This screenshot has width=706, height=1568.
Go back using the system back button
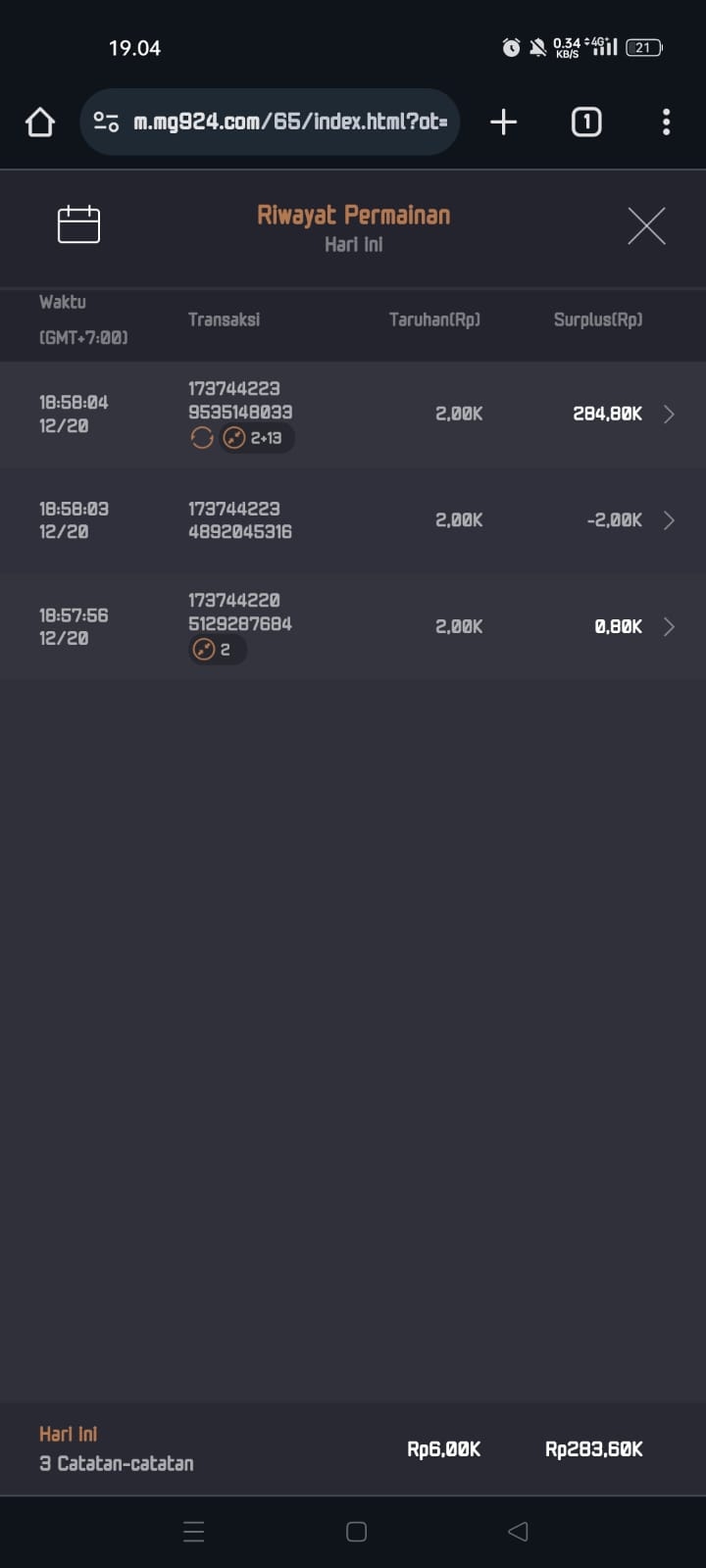(x=518, y=1531)
